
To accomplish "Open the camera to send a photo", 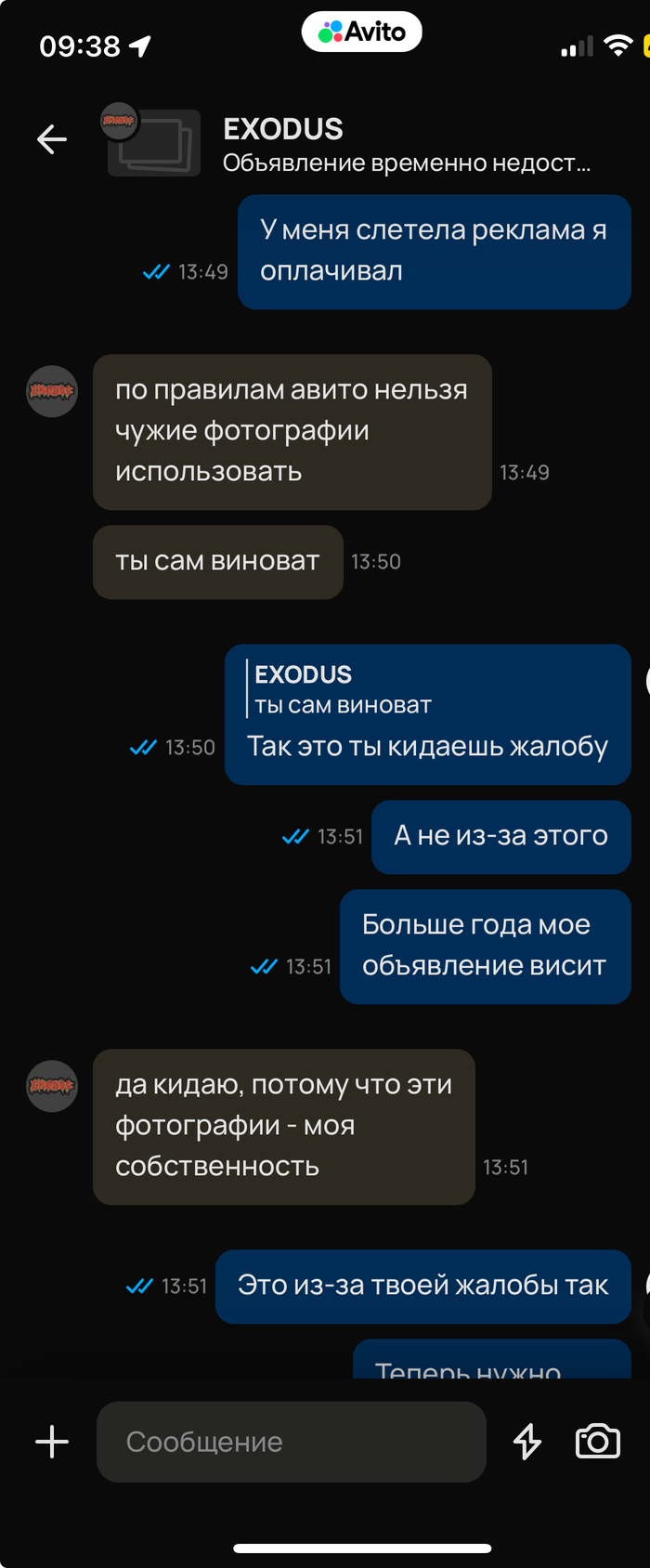I will [597, 1442].
